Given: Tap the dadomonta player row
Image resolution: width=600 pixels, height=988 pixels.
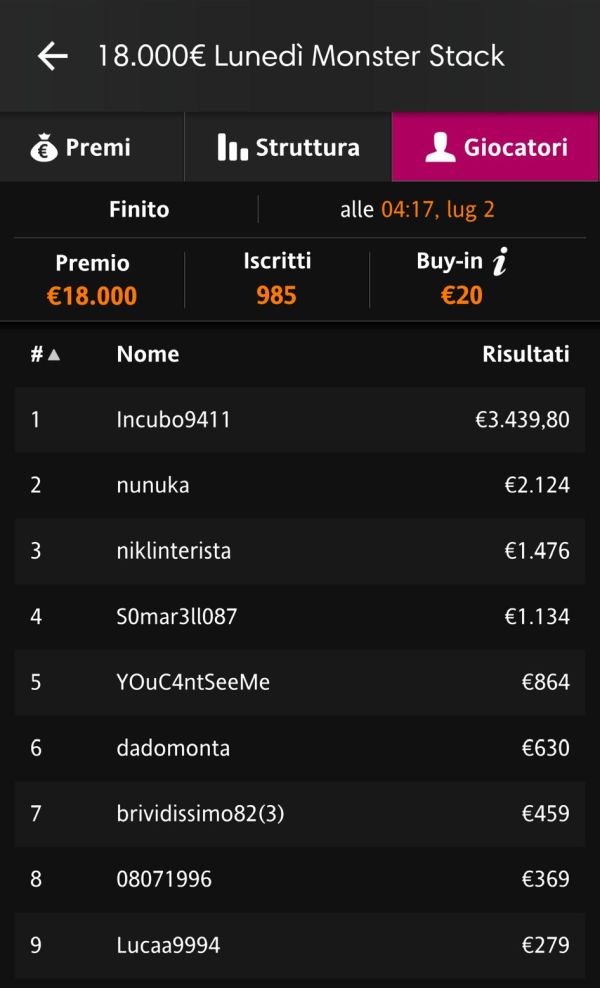Looking at the screenshot, I should pyautogui.click(x=300, y=748).
